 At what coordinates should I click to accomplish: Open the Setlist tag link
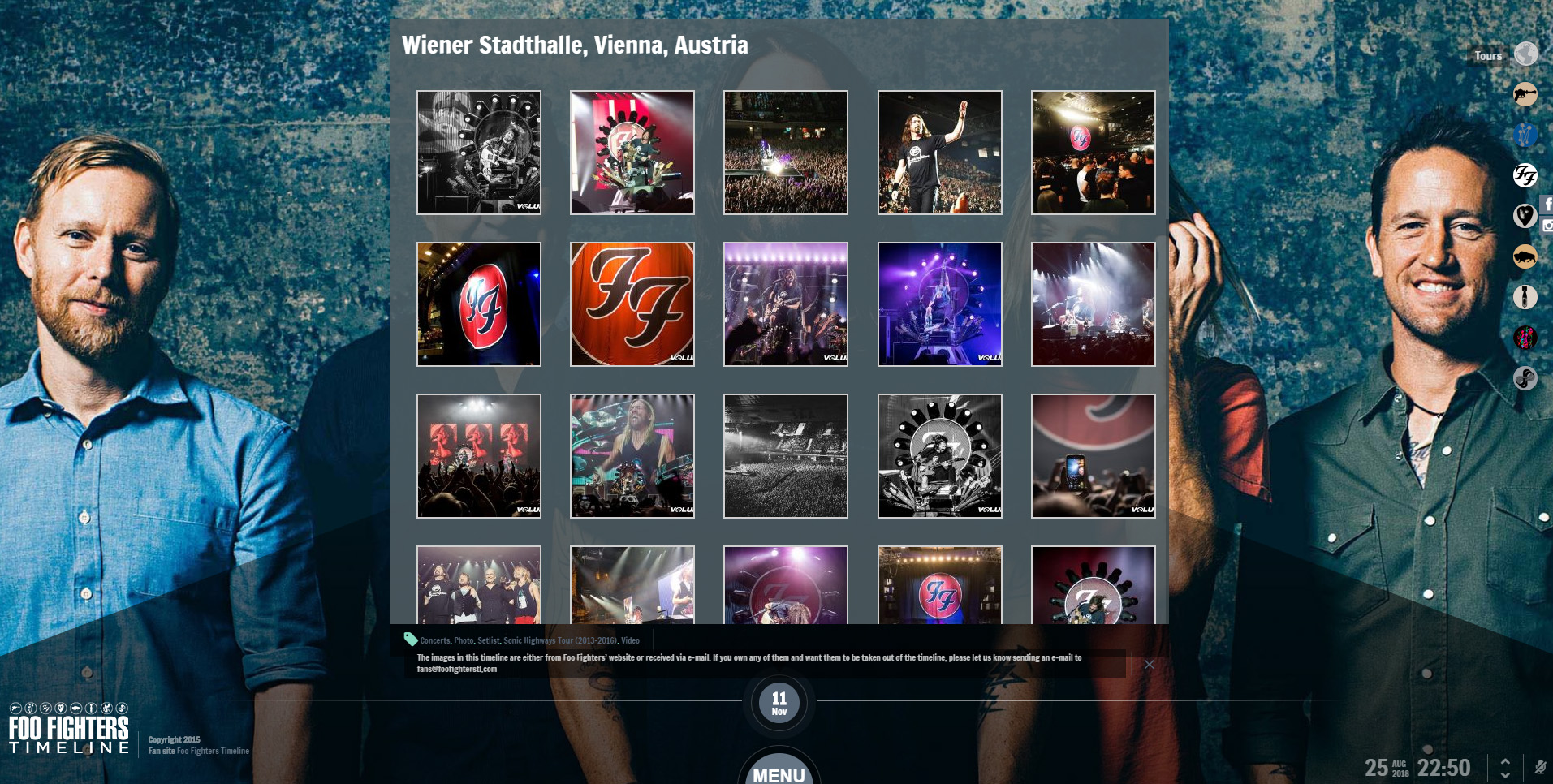pyautogui.click(x=488, y=640)
